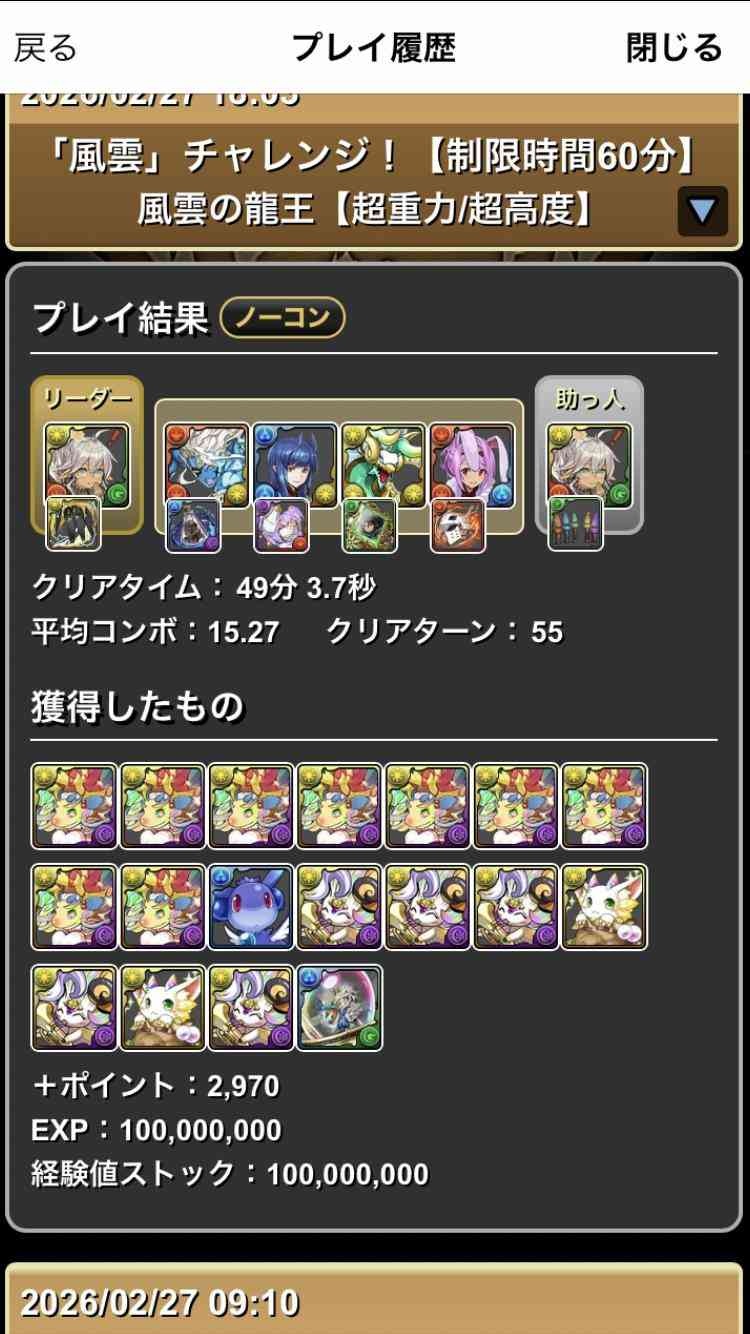Close play history with 閉じる
The image size is (750, 1334).
point(674,47)
